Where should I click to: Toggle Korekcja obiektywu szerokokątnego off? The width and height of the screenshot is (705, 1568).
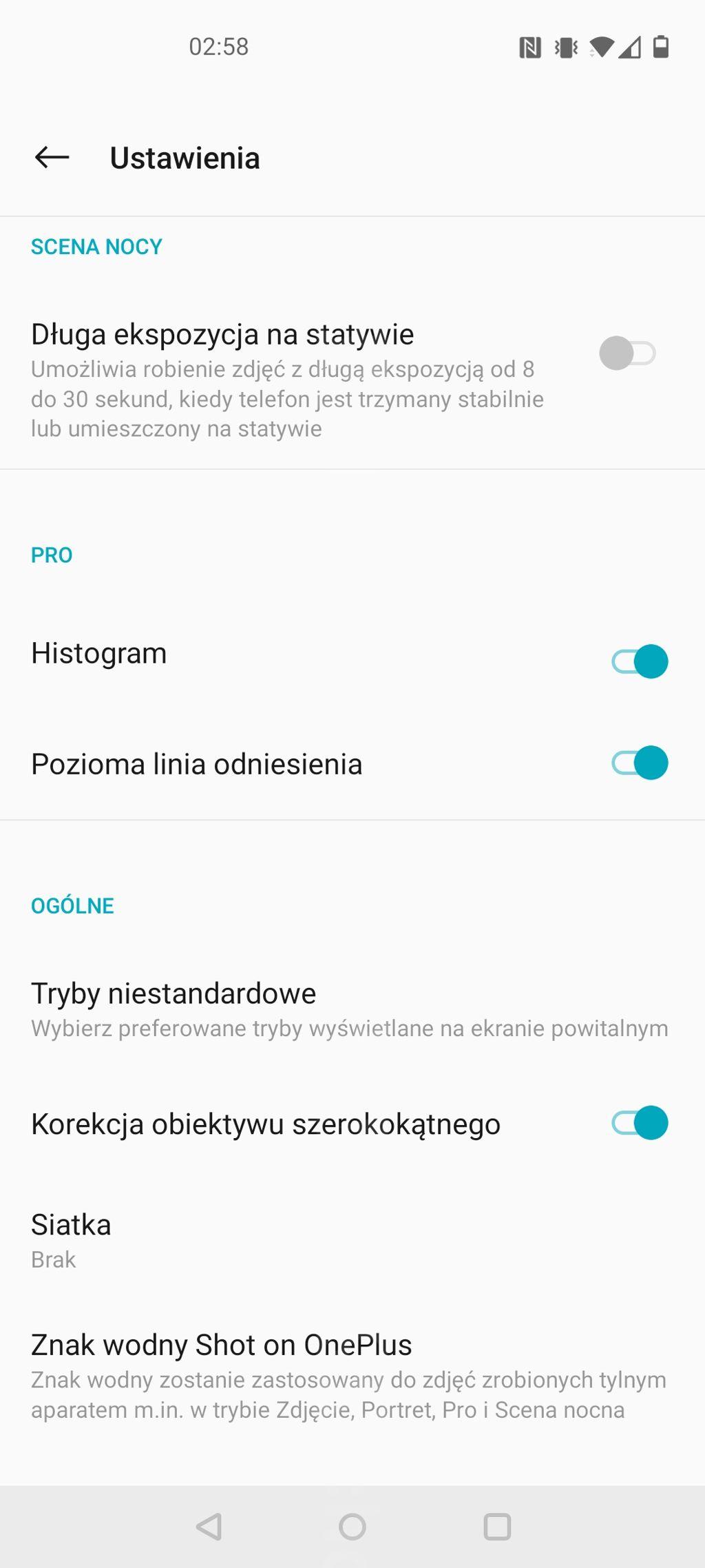click(x=640, y=1123)
